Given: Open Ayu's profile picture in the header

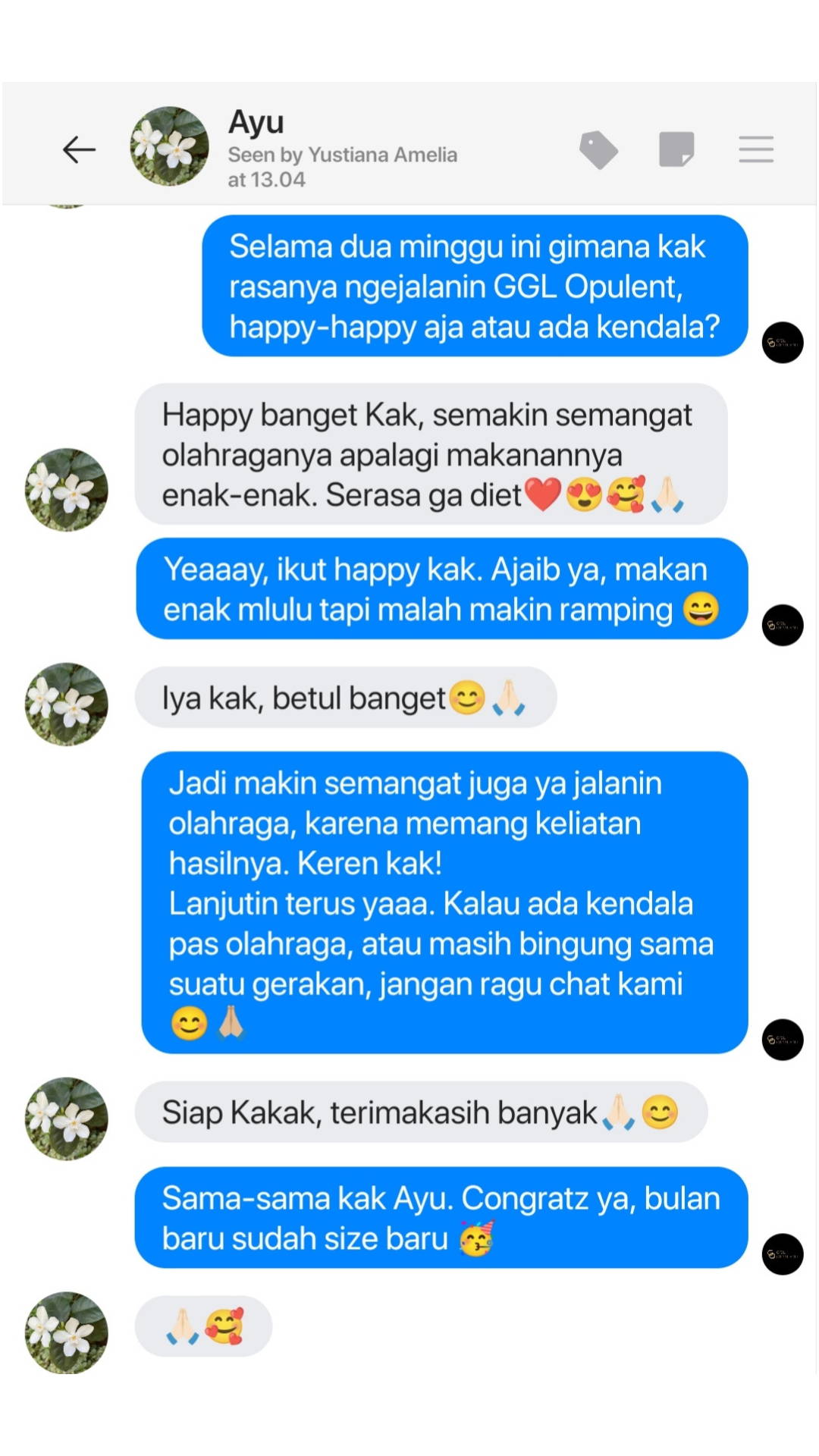Looking at the screenshot, I should [170, 146].
